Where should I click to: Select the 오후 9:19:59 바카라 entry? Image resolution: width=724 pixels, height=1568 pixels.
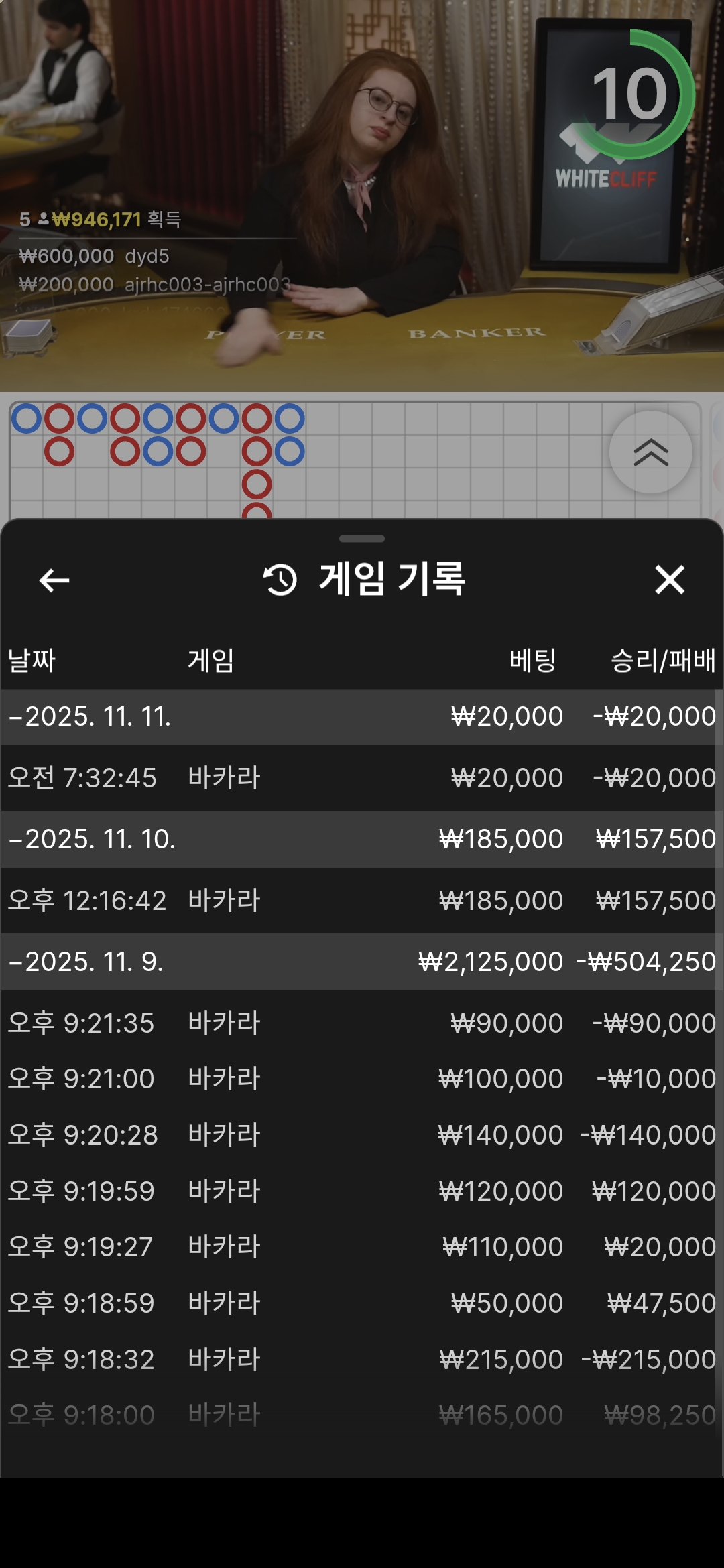[362, 1191]
